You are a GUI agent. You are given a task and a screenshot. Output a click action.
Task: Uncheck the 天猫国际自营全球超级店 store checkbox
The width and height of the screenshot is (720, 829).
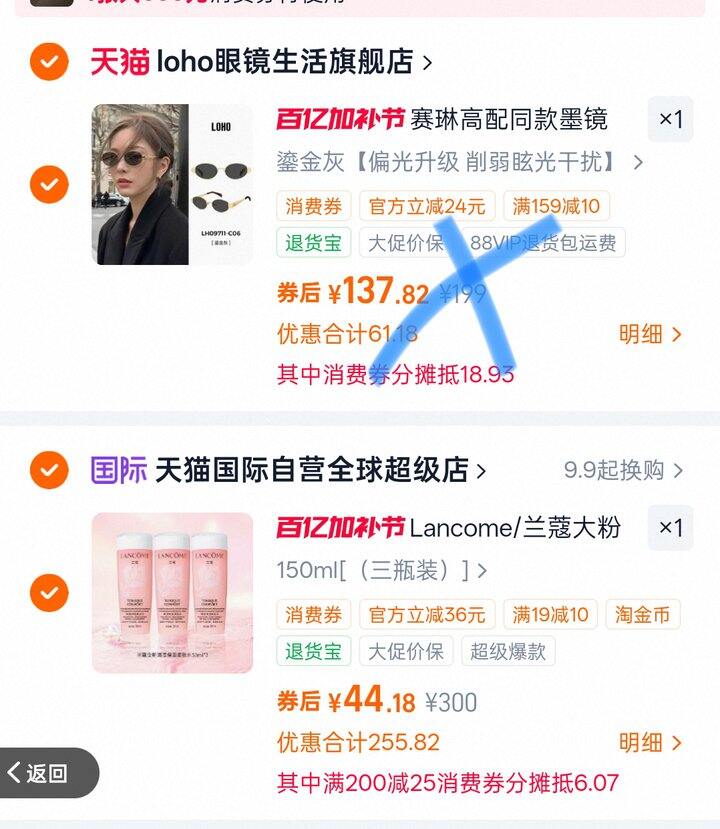[49, 470]
